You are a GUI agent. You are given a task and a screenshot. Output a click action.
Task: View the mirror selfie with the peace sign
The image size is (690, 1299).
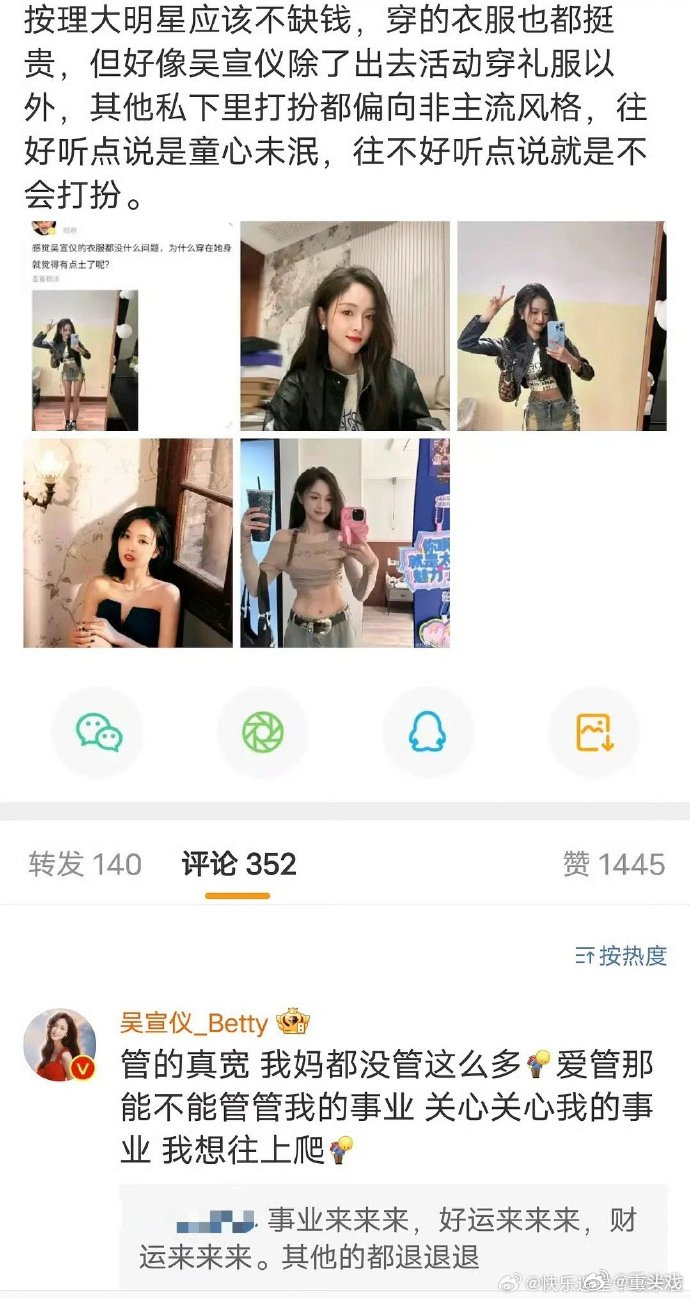[561, 326]
